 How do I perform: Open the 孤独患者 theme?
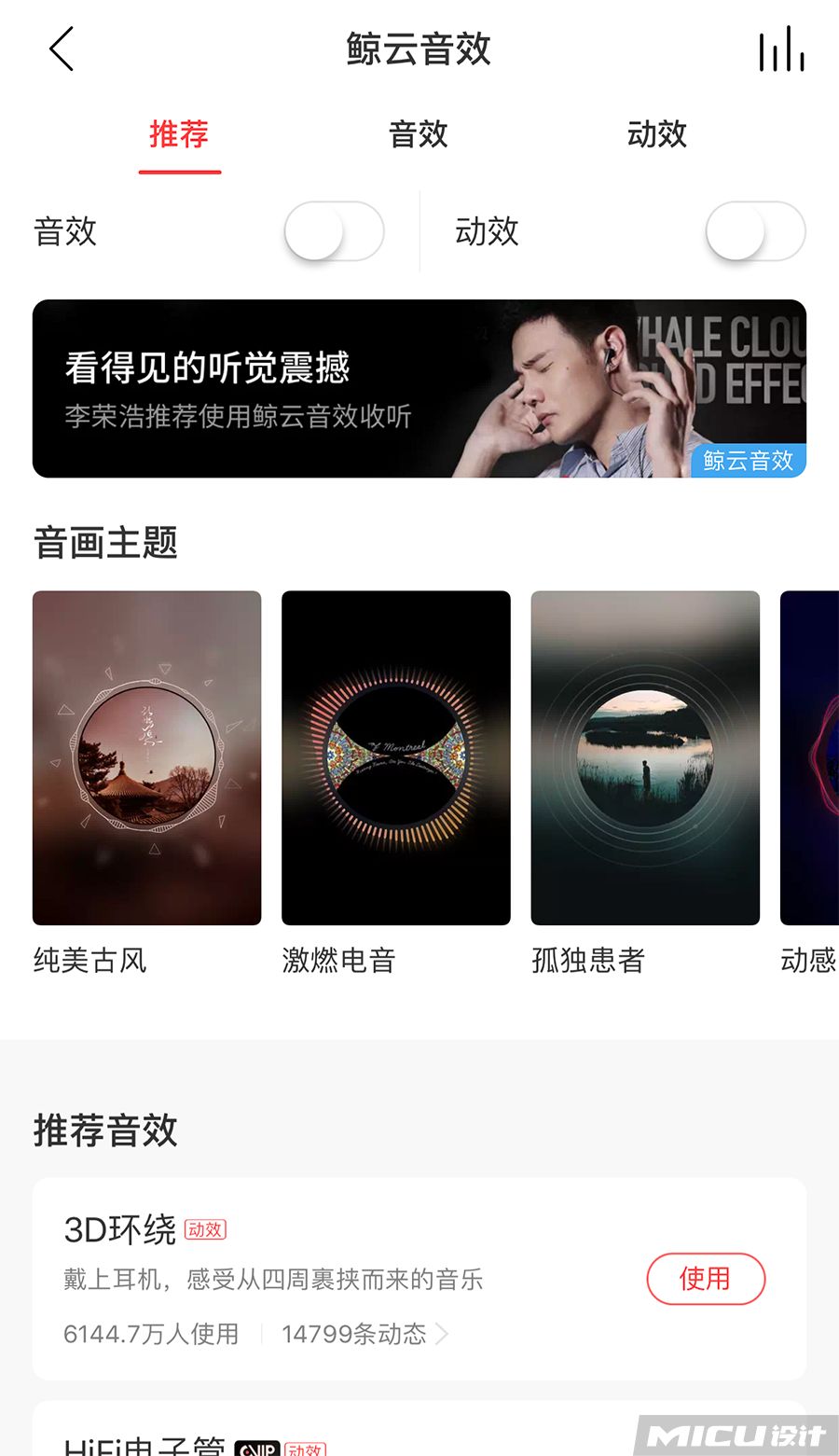click(645, 757)
